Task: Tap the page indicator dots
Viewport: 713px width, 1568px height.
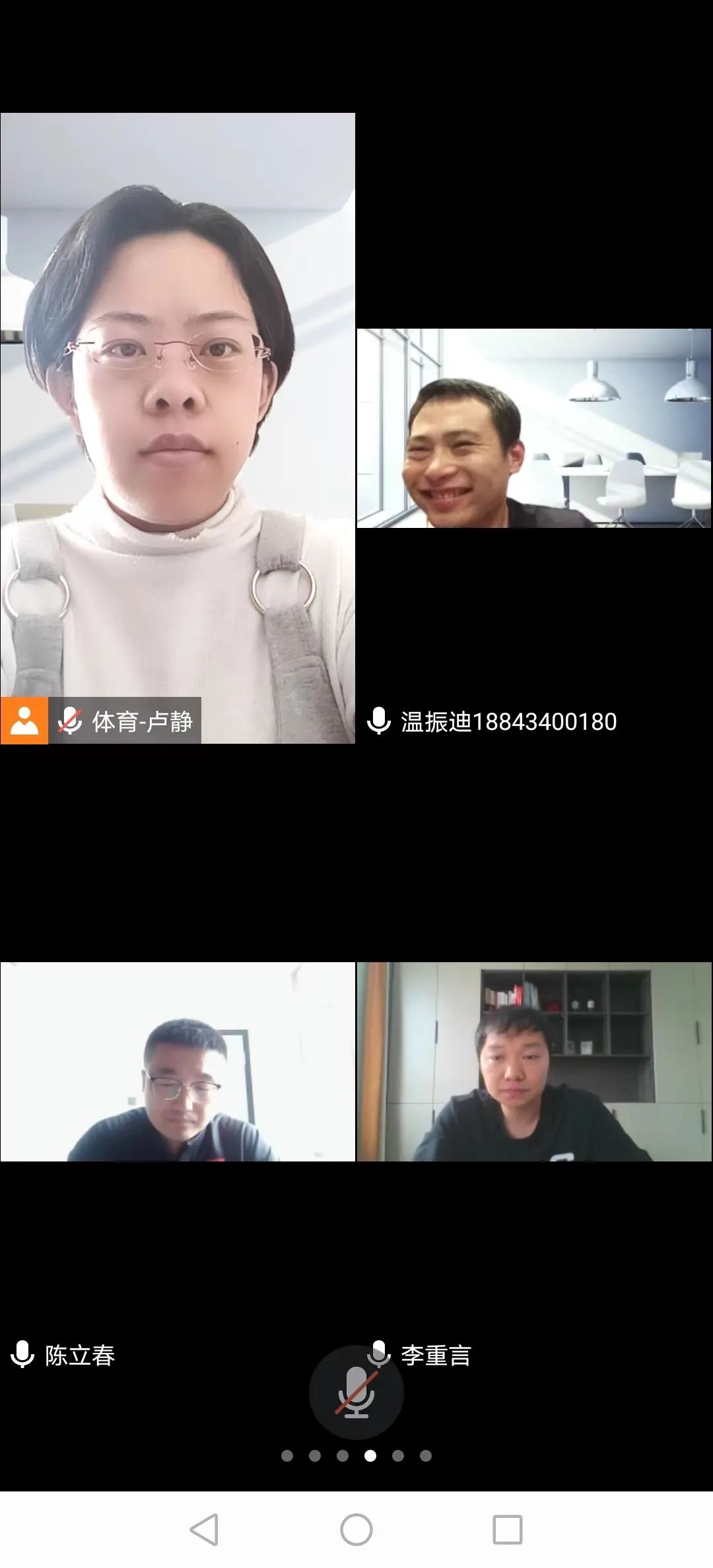Action: [x=356, y=1455]
